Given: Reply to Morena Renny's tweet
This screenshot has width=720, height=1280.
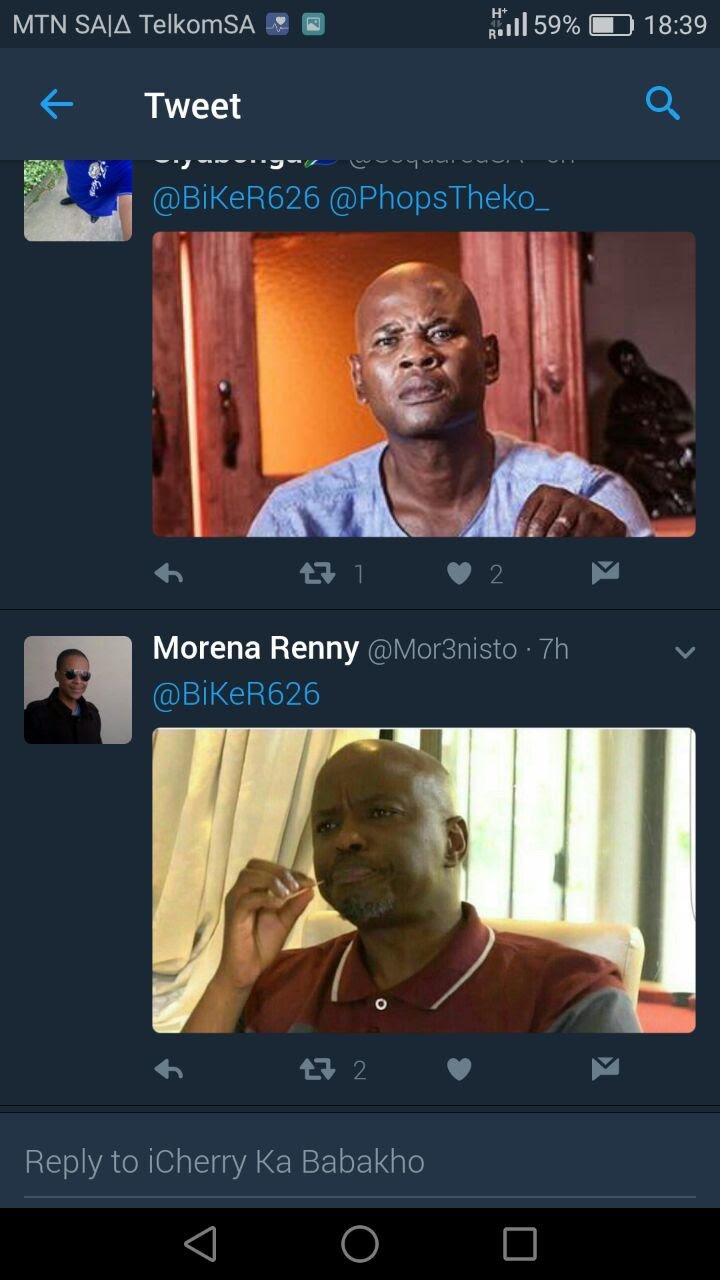Looking at the screenshot, I should 169,1069.
